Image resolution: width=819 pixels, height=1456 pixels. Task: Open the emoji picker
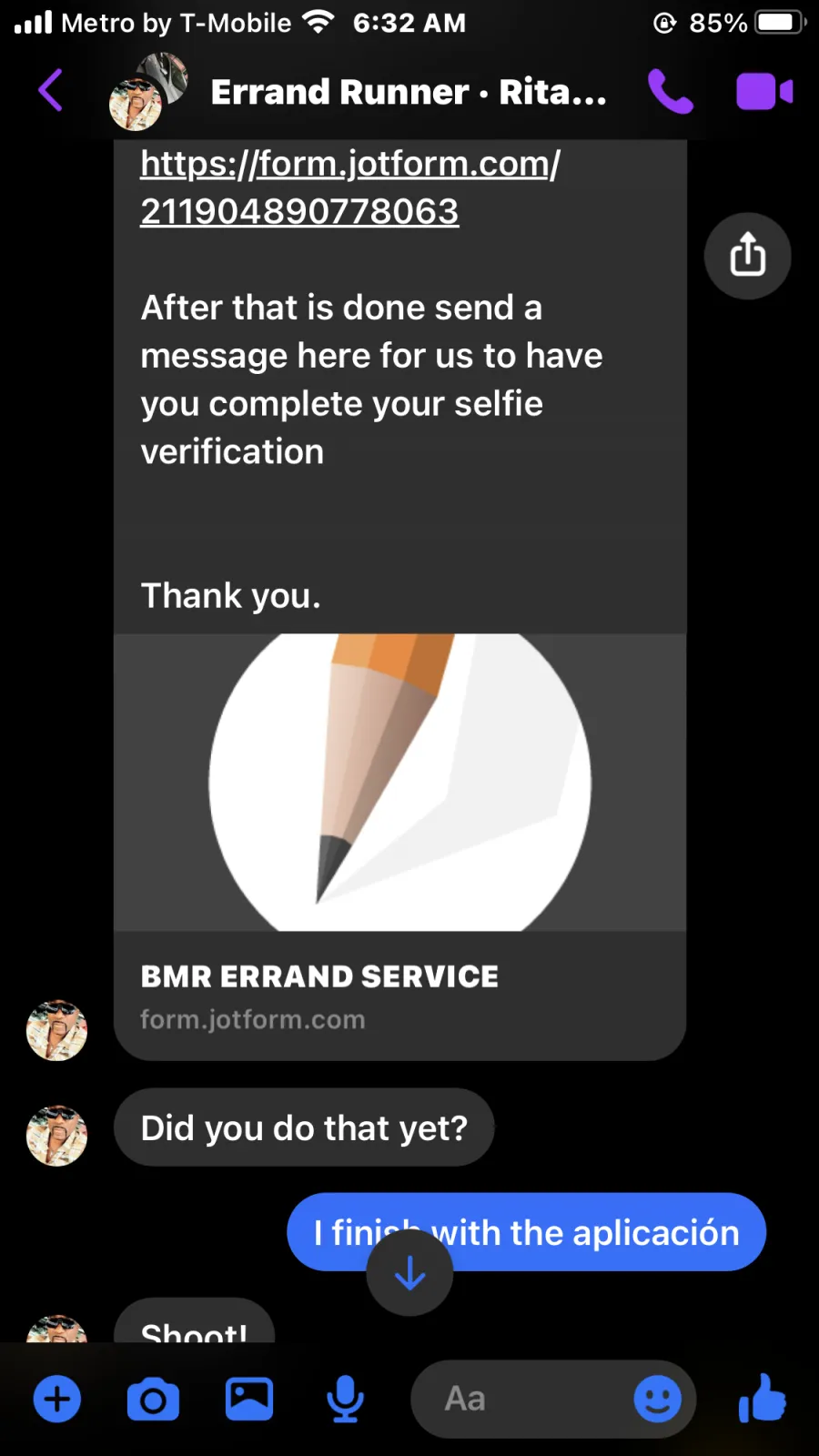point(657,1399)
